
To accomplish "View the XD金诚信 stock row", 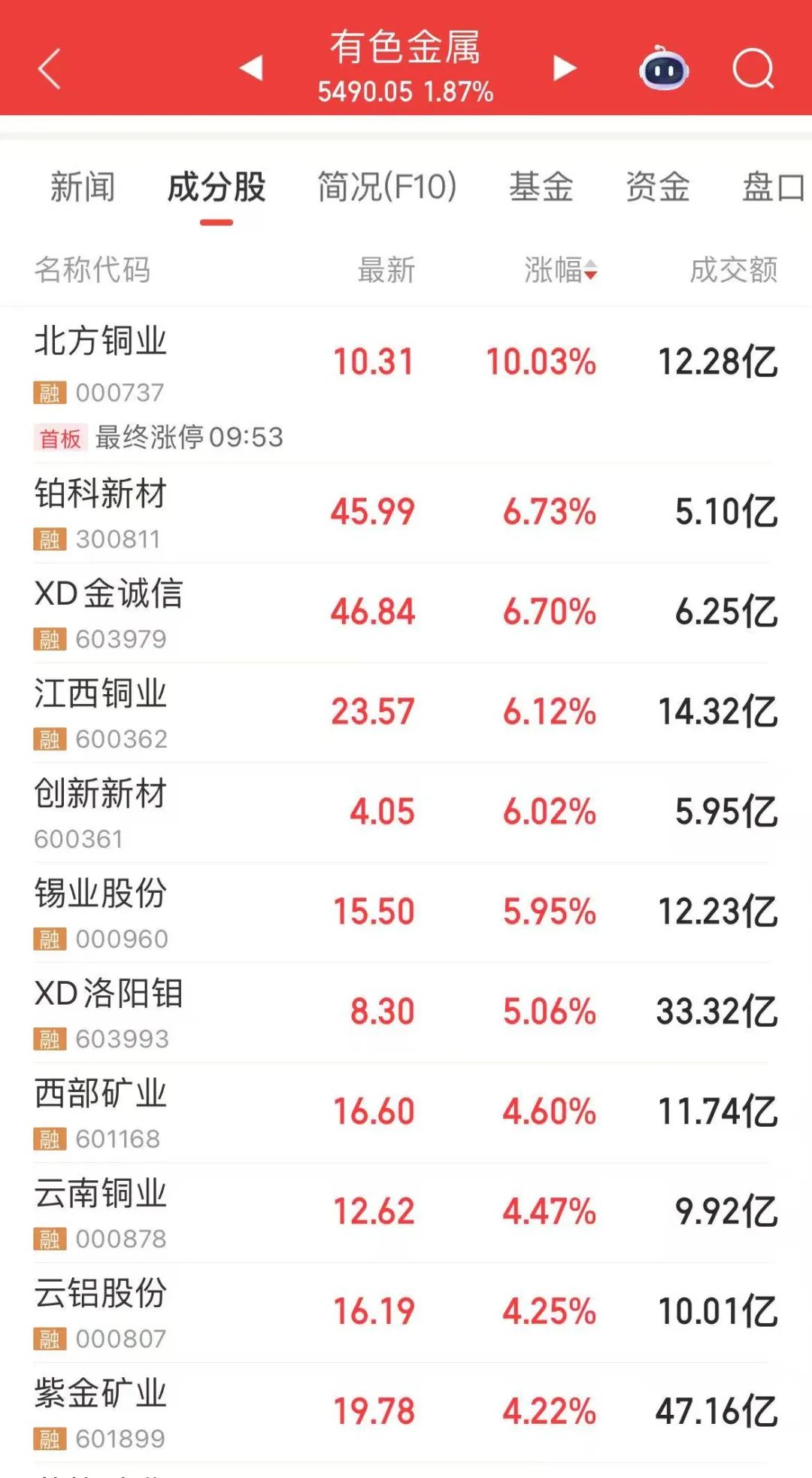I will tap(406, 612).
